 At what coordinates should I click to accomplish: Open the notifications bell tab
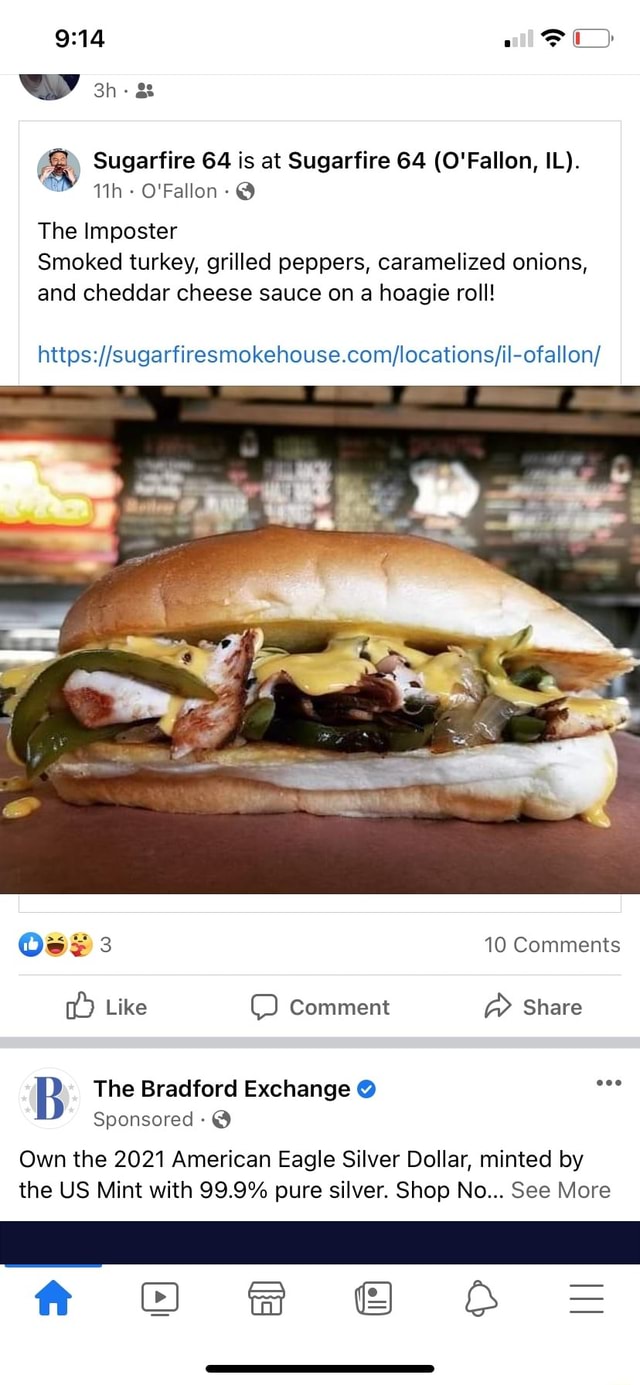pyautogui.click(x=481, y=1298)
